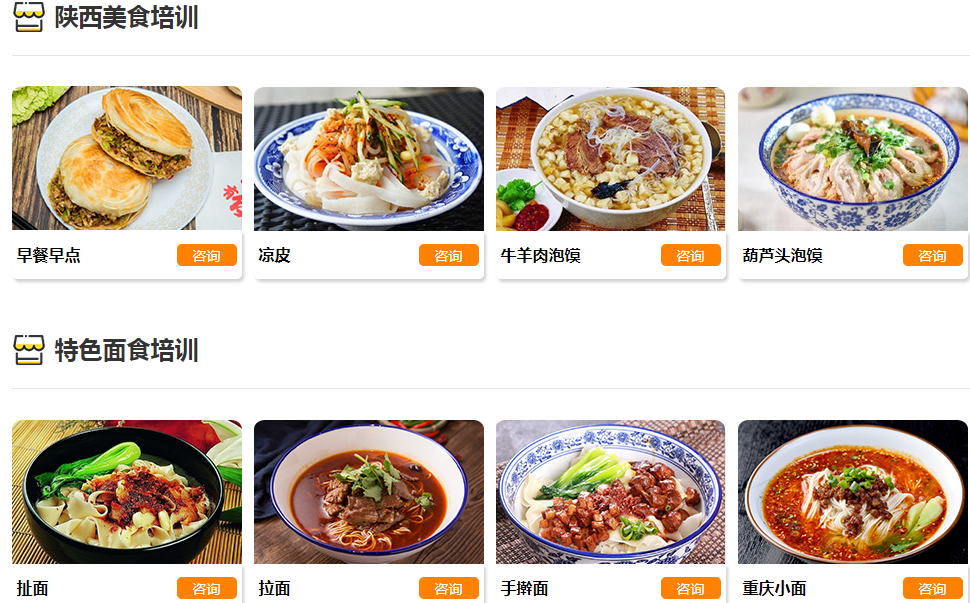
Task: Open the 拉面 noodle picture
Action: point(369,492)
